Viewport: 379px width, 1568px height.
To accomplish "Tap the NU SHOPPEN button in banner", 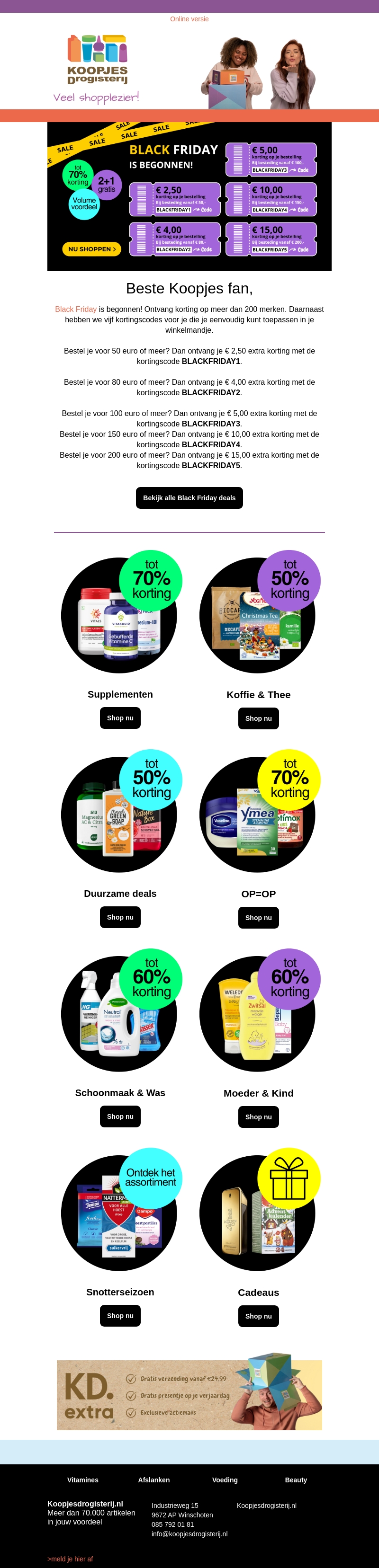I will click(91, 249).
